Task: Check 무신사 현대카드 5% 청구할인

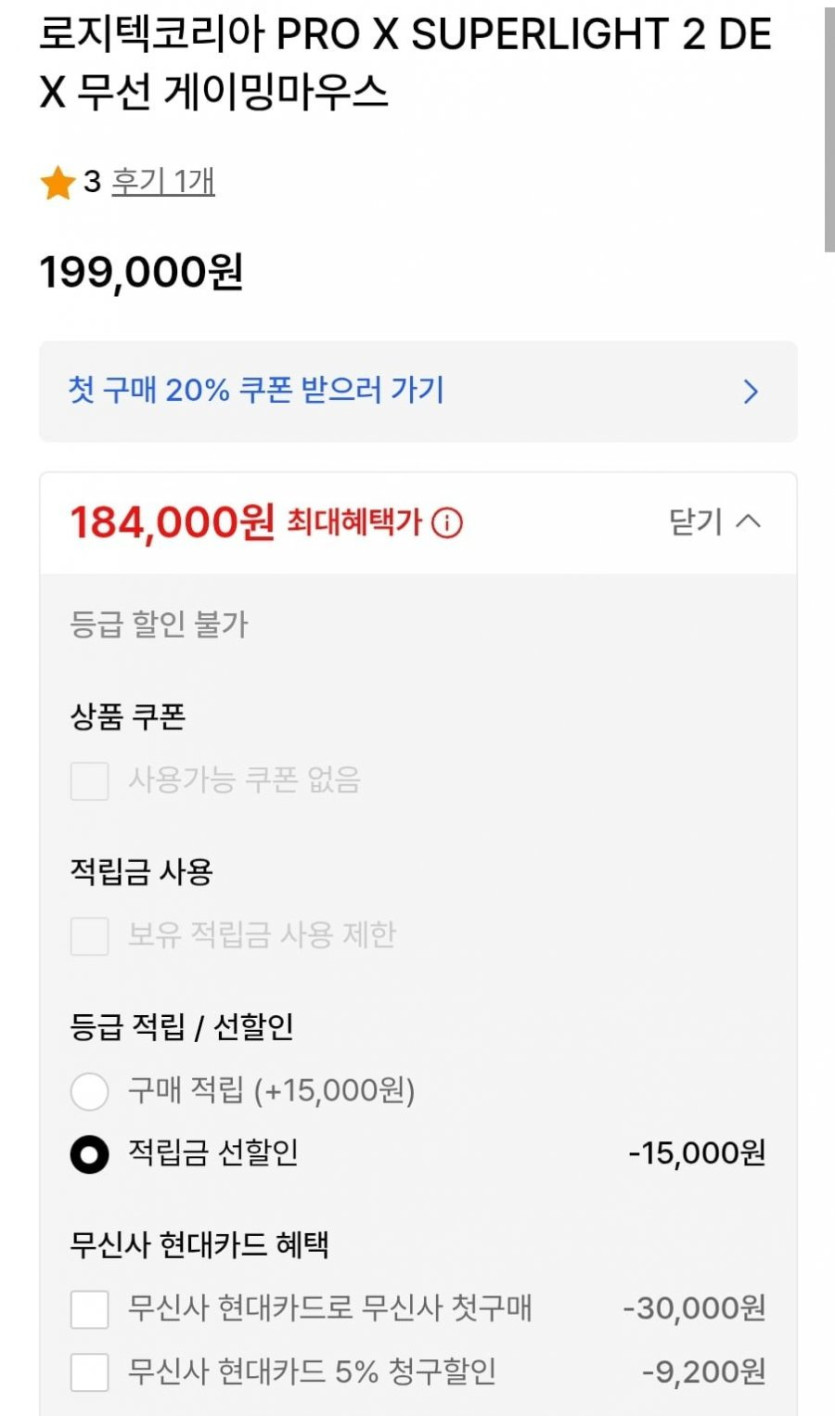Action: (90, 1373)
